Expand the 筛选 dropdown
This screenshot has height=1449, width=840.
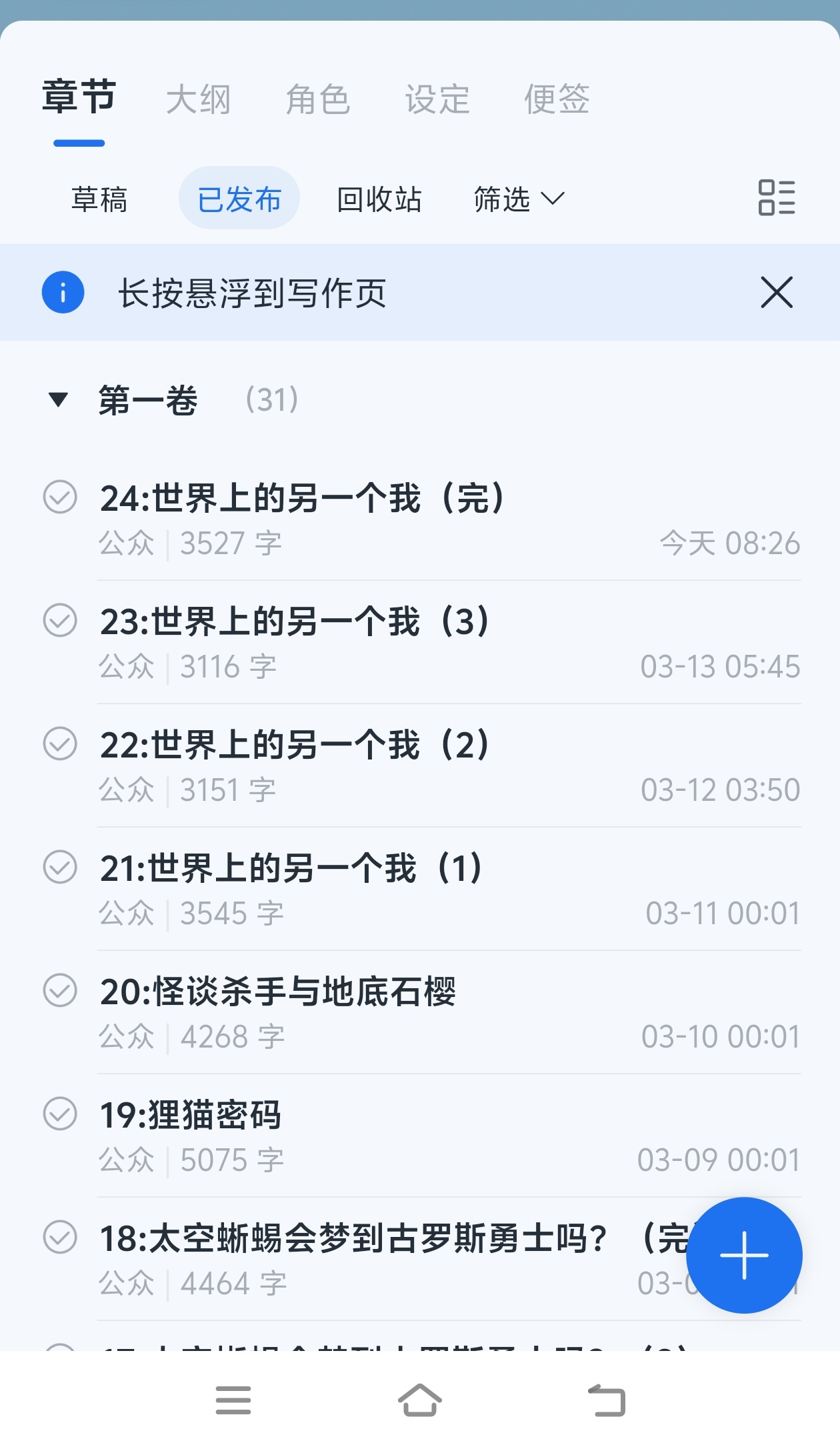[519, 199]
